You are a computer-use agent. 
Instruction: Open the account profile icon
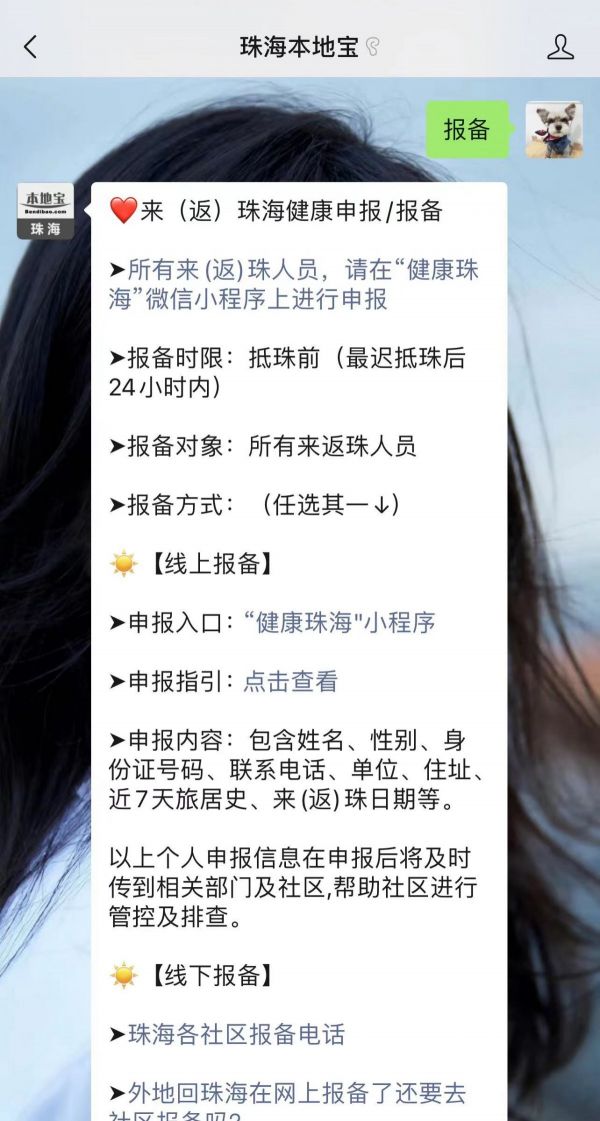coord(561,46)
